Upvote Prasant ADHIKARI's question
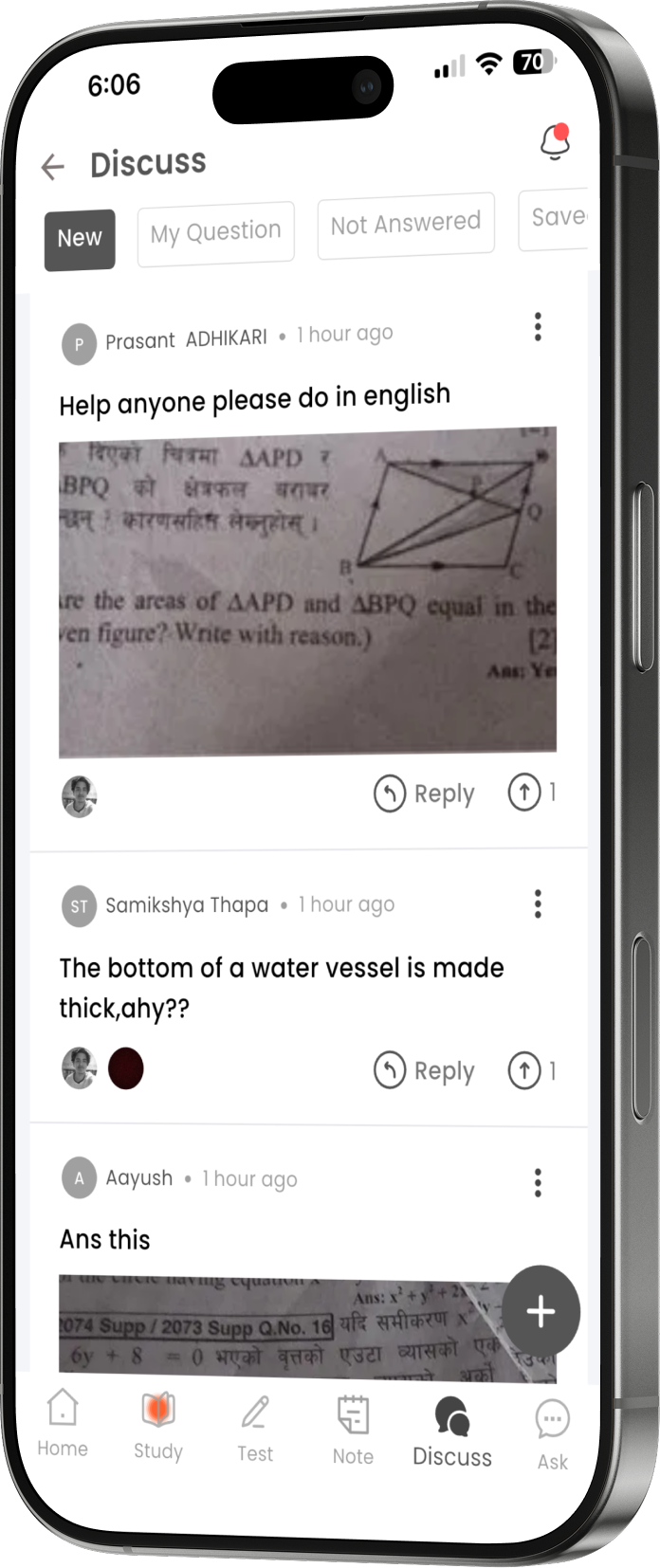Screen dimensions: 660x1568 [524, 792]
